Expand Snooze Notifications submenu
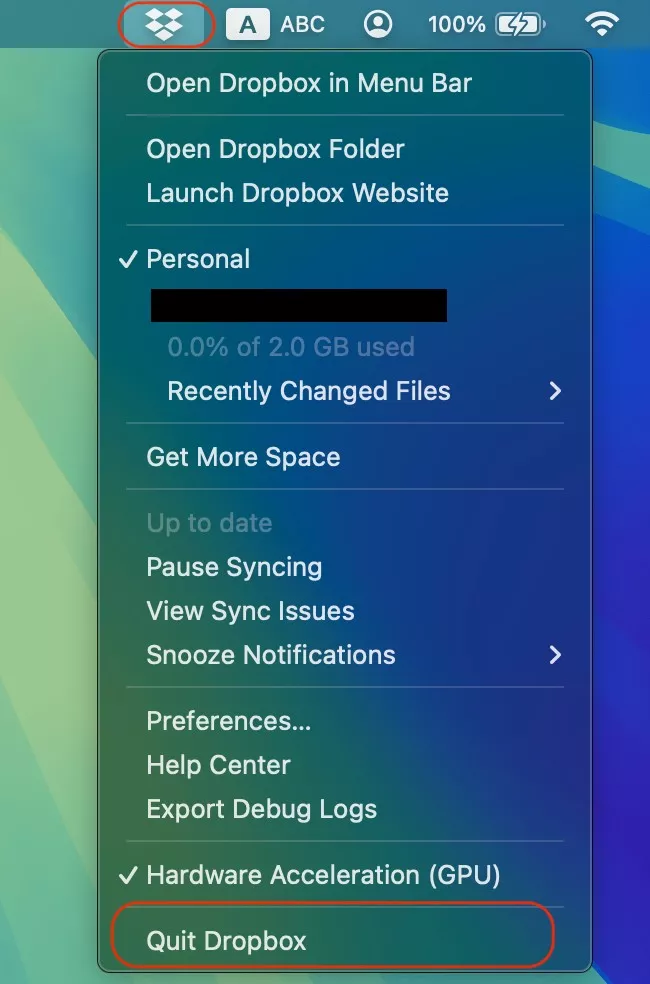Screen dimensions: 650x984 pos(271,655)
